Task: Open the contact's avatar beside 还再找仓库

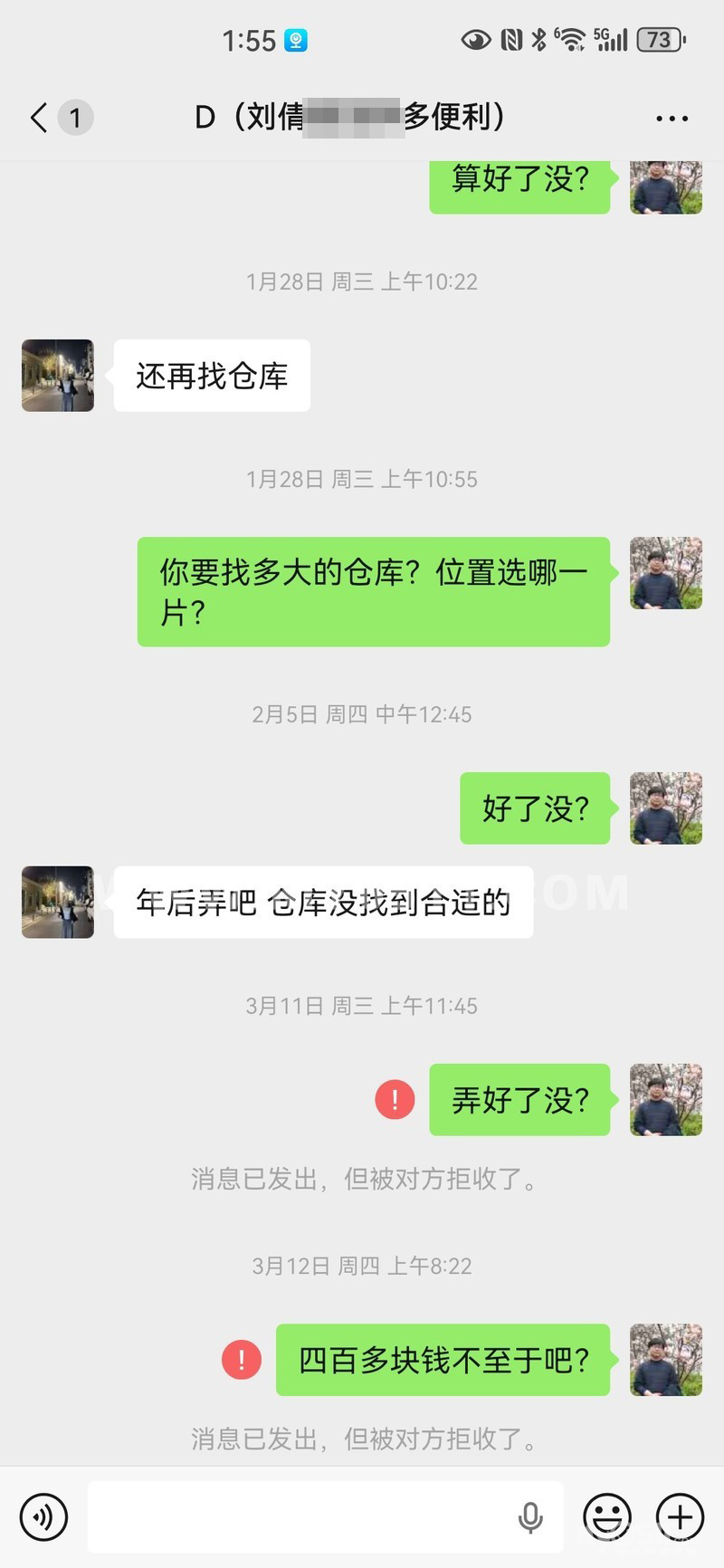Action: pos(58,376)
